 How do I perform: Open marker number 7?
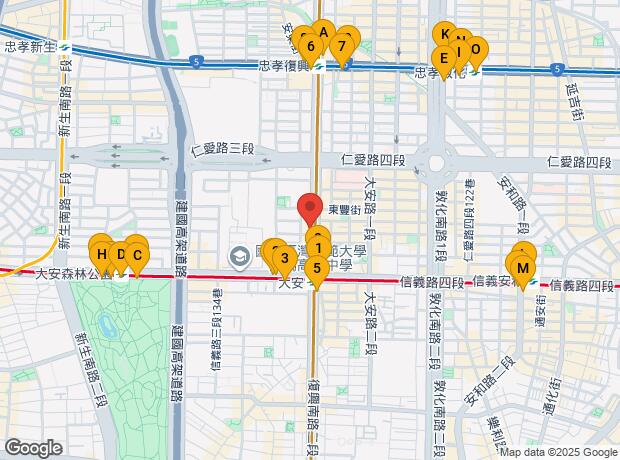pyautogui.click(x=342, y=46)
